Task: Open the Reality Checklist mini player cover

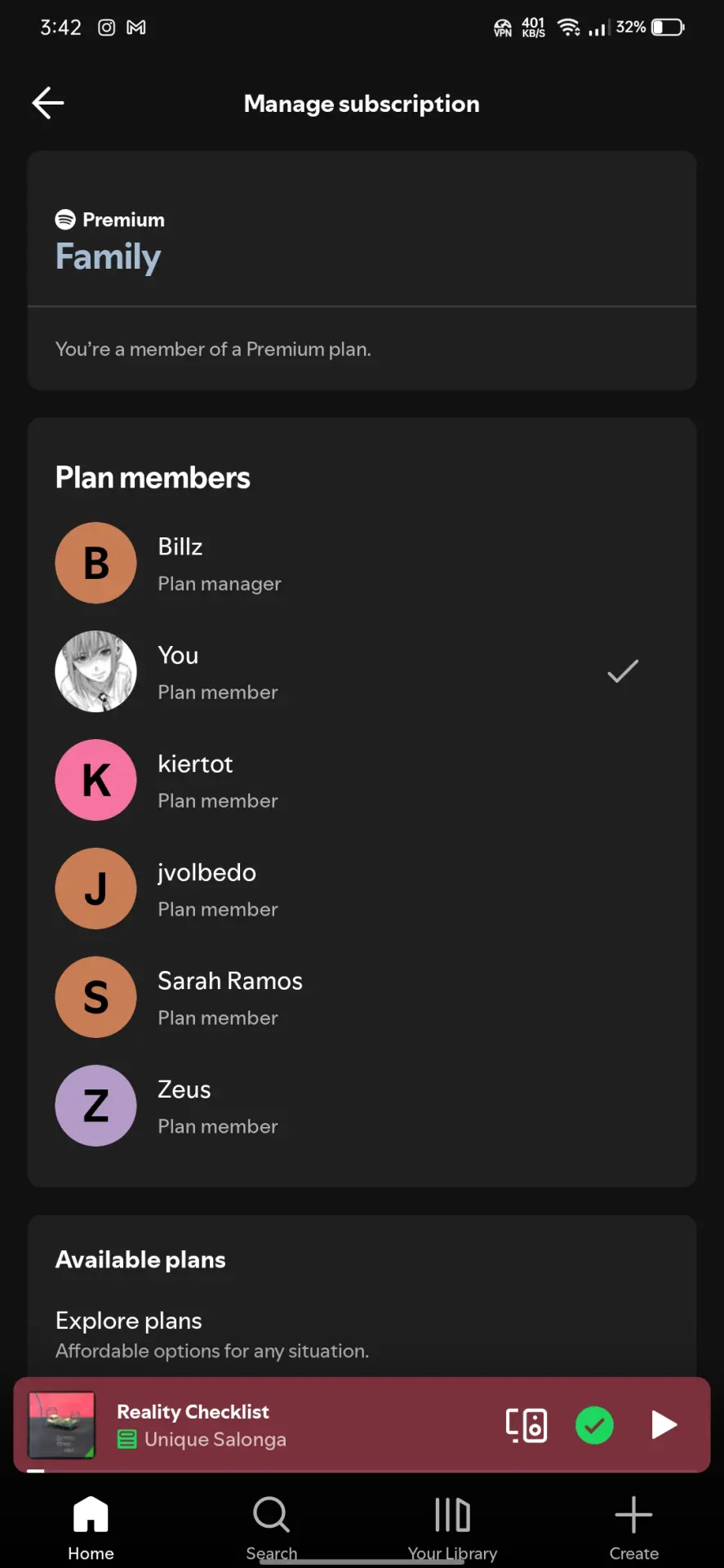Action: (62, 1425)
